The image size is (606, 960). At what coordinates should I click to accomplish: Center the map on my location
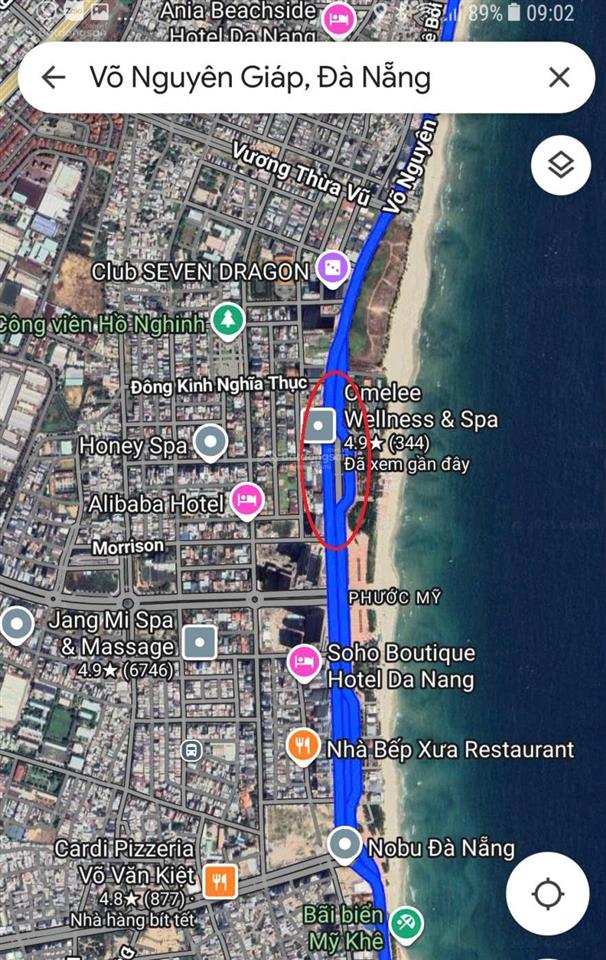548,893
